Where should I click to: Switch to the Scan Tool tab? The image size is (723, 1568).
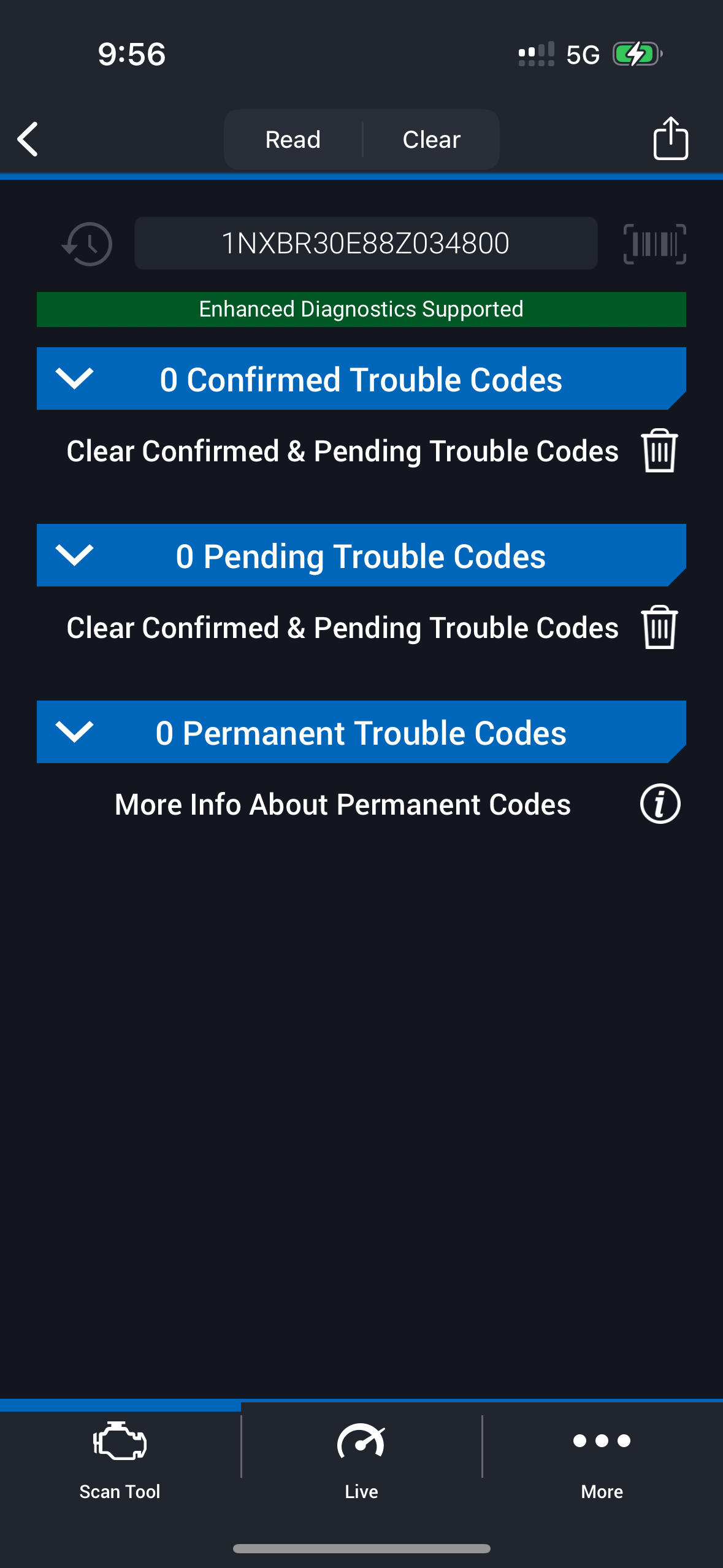pos(120,1460)
